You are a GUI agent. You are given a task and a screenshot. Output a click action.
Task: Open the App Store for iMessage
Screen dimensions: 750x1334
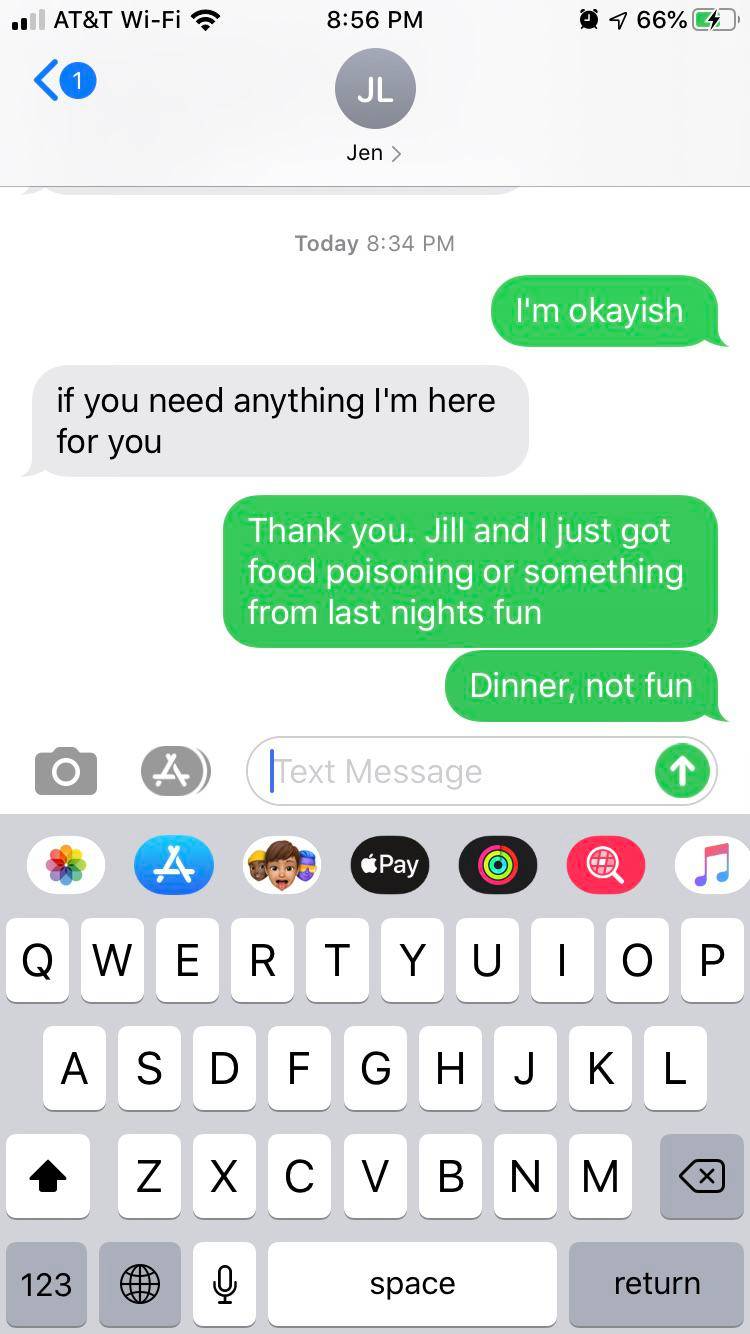pos(174,865)
